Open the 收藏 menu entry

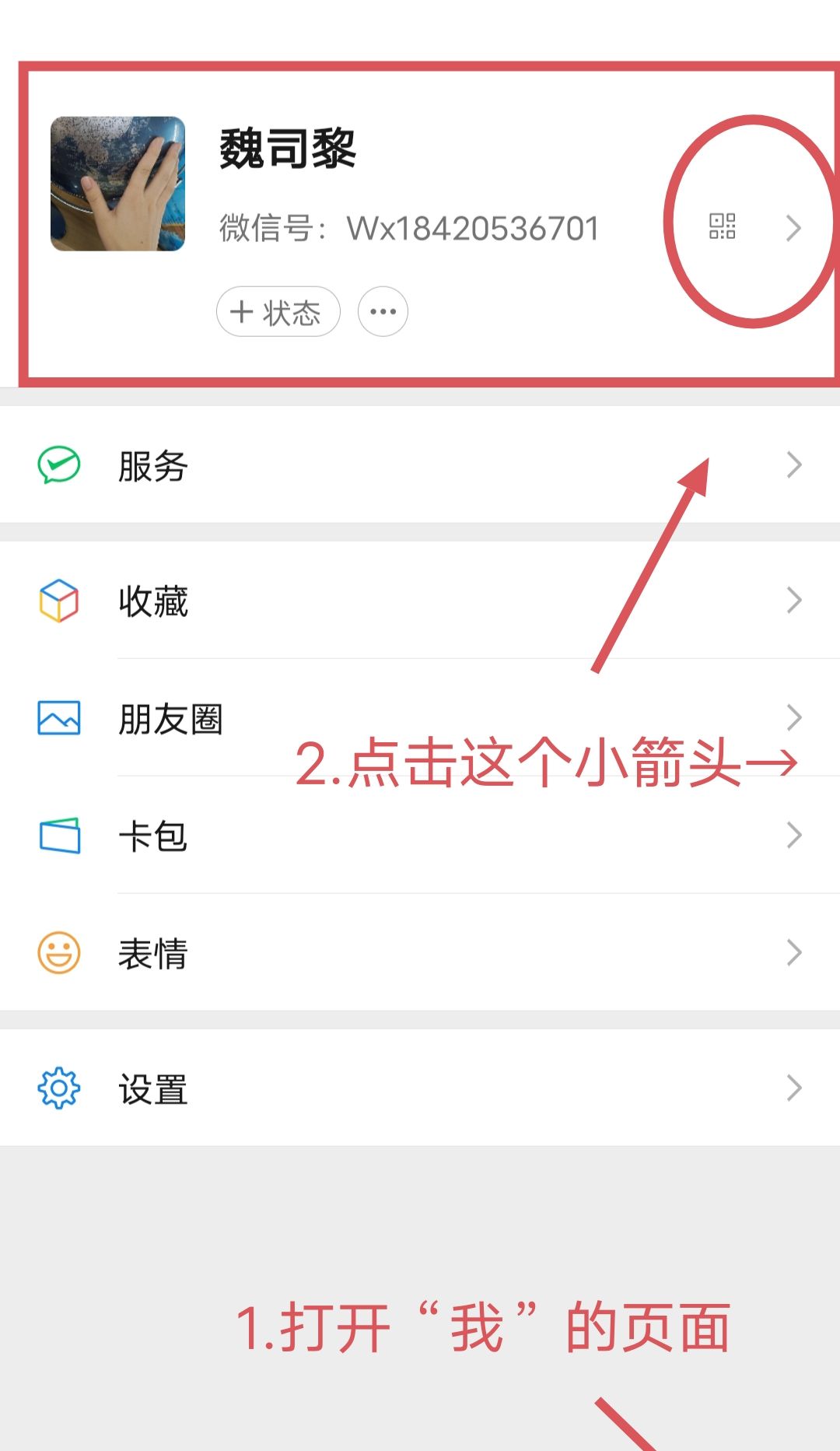152,600
